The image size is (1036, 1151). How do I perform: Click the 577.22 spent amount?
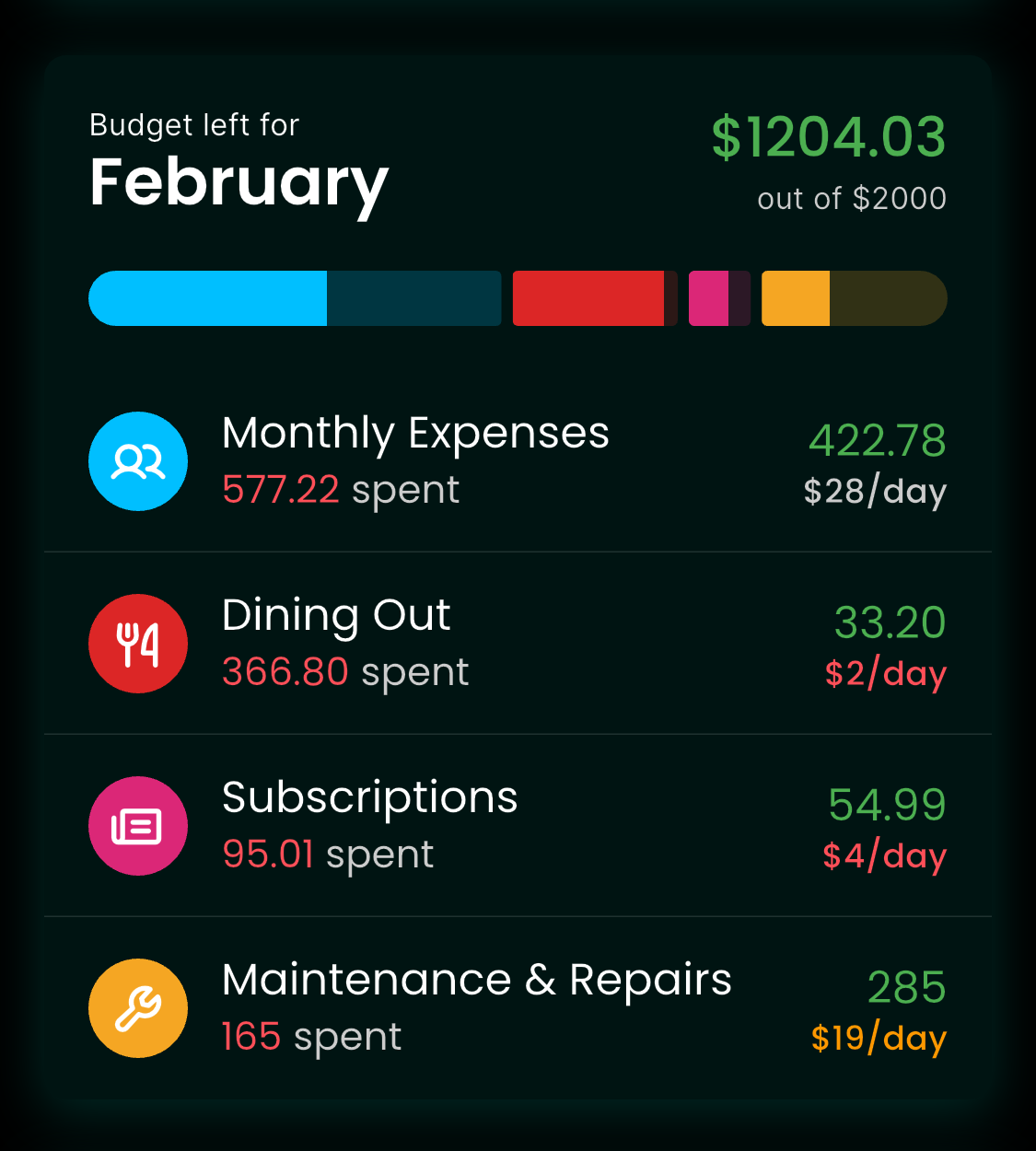click(x=281, y=491)
